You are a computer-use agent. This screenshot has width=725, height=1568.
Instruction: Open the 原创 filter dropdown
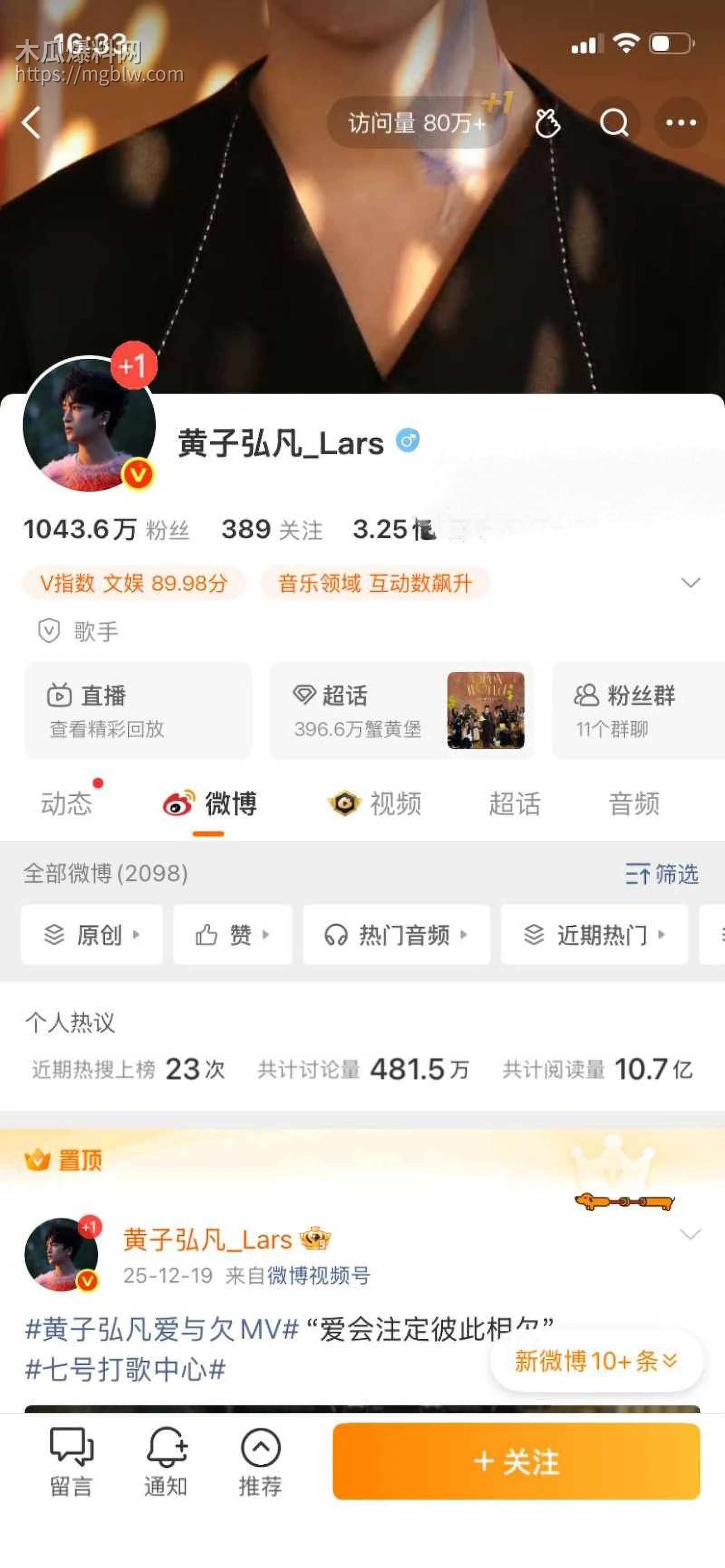(x=92, y=935)
